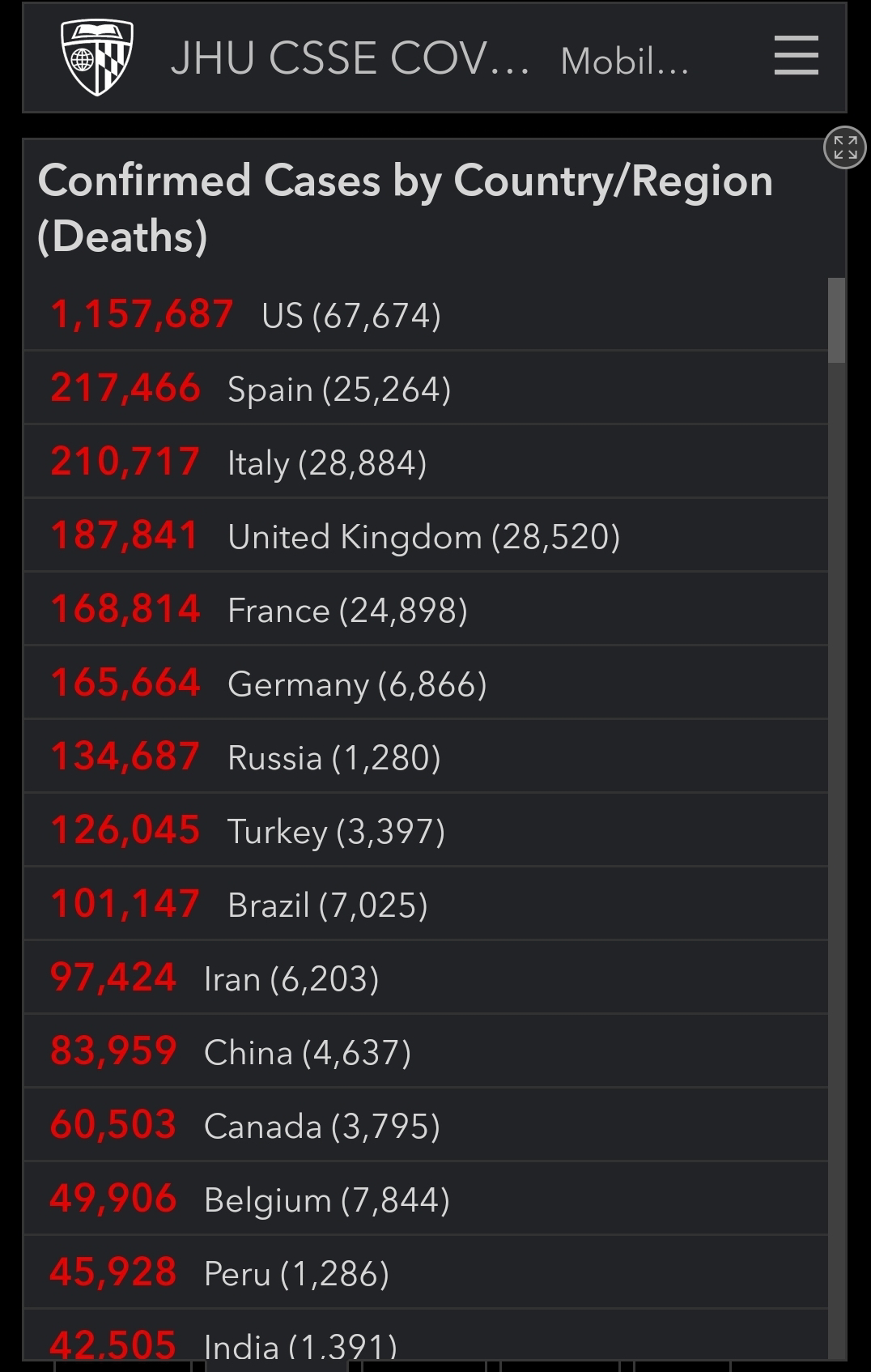The height and width of the screenshot is (1372, 871).
Task: Tap the Iran entry
Action: 426,978
